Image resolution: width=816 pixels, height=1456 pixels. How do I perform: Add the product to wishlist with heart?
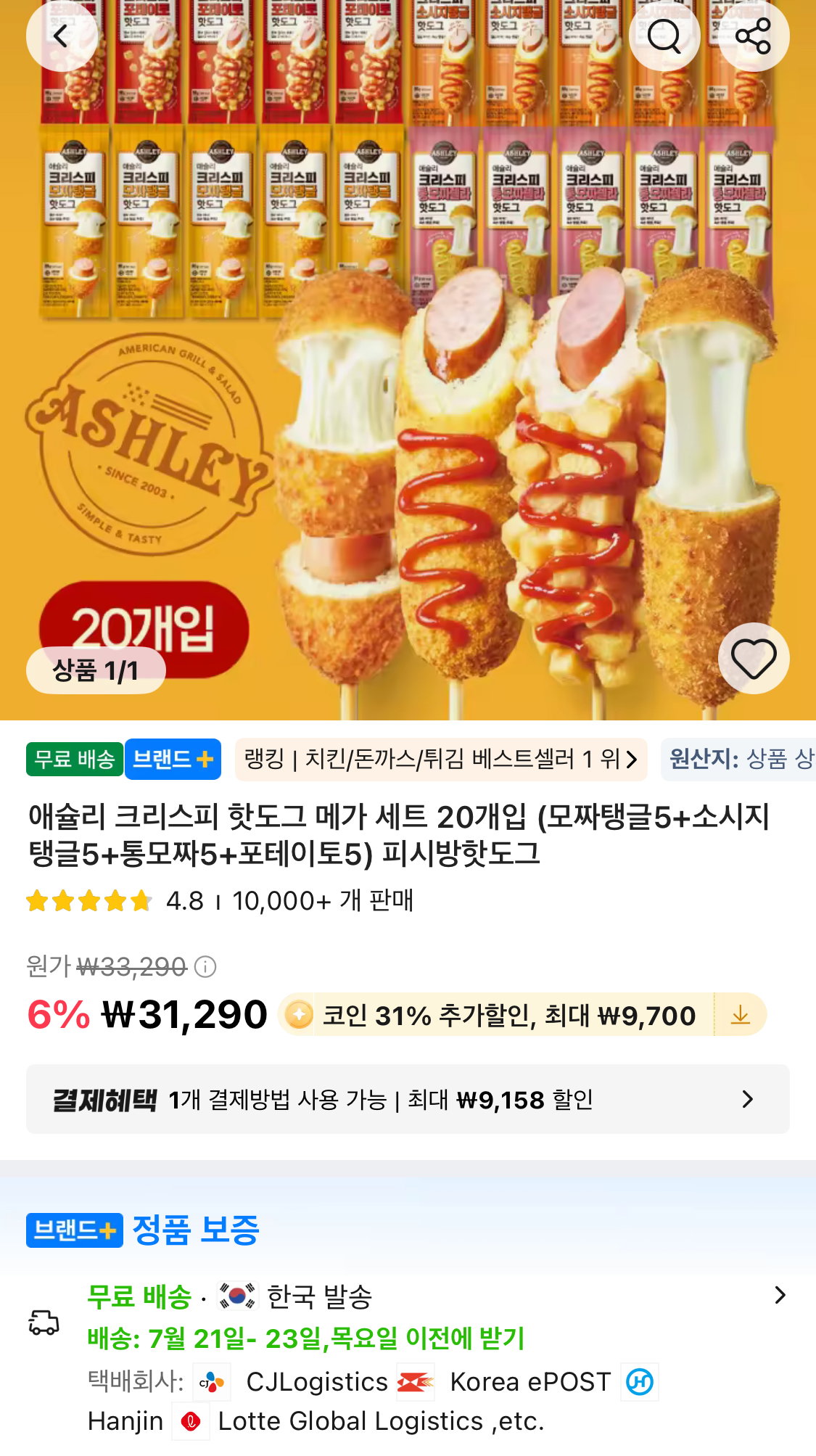pos(754,658)
